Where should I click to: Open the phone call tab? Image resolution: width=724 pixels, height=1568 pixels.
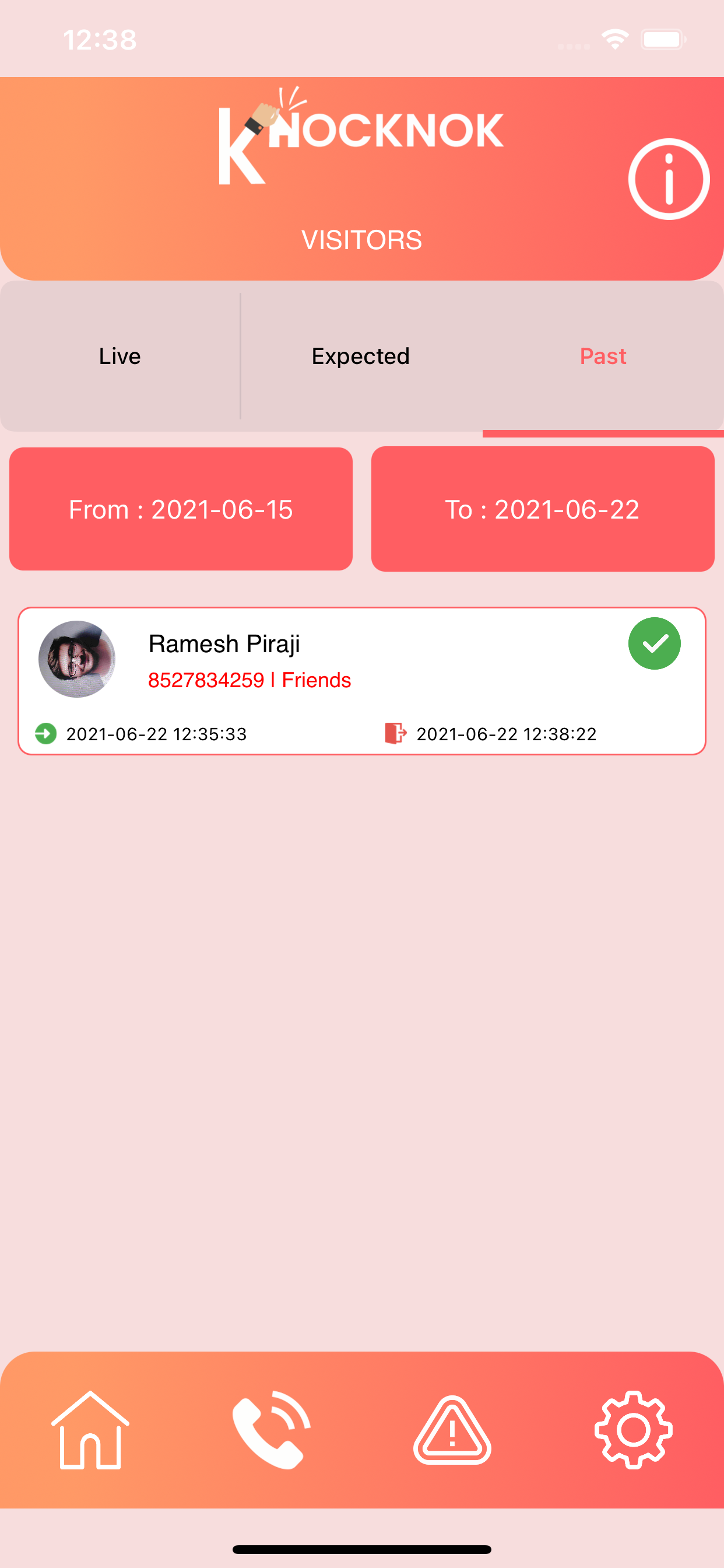(271, 1430)
